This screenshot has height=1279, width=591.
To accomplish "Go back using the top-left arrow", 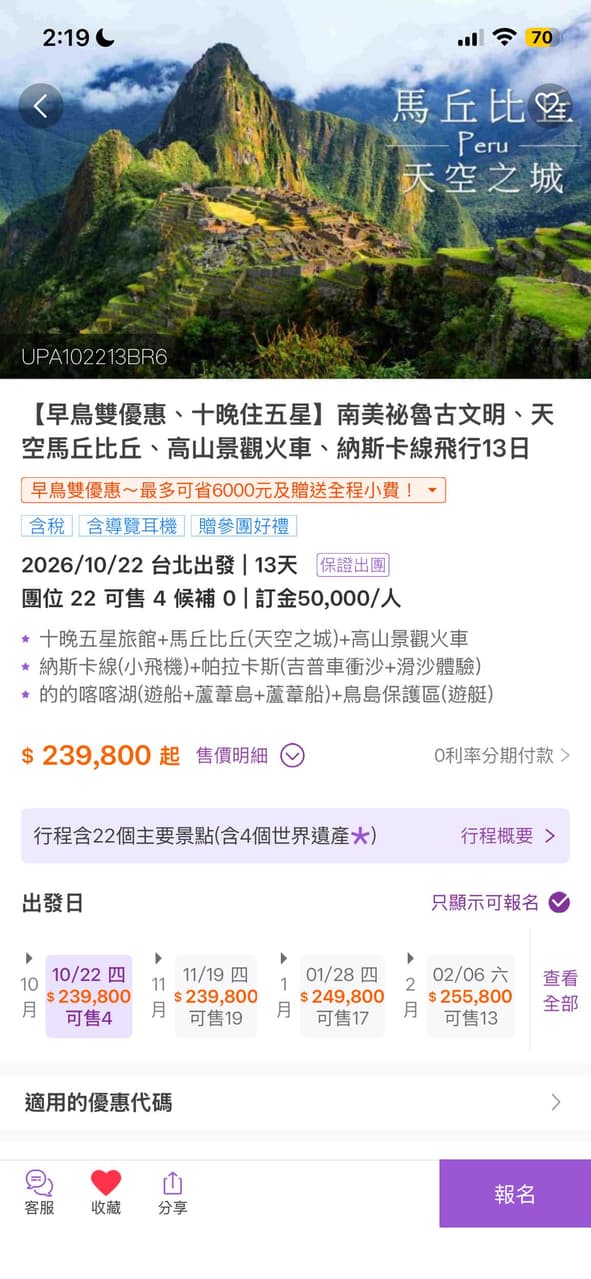I will (40, 105).
